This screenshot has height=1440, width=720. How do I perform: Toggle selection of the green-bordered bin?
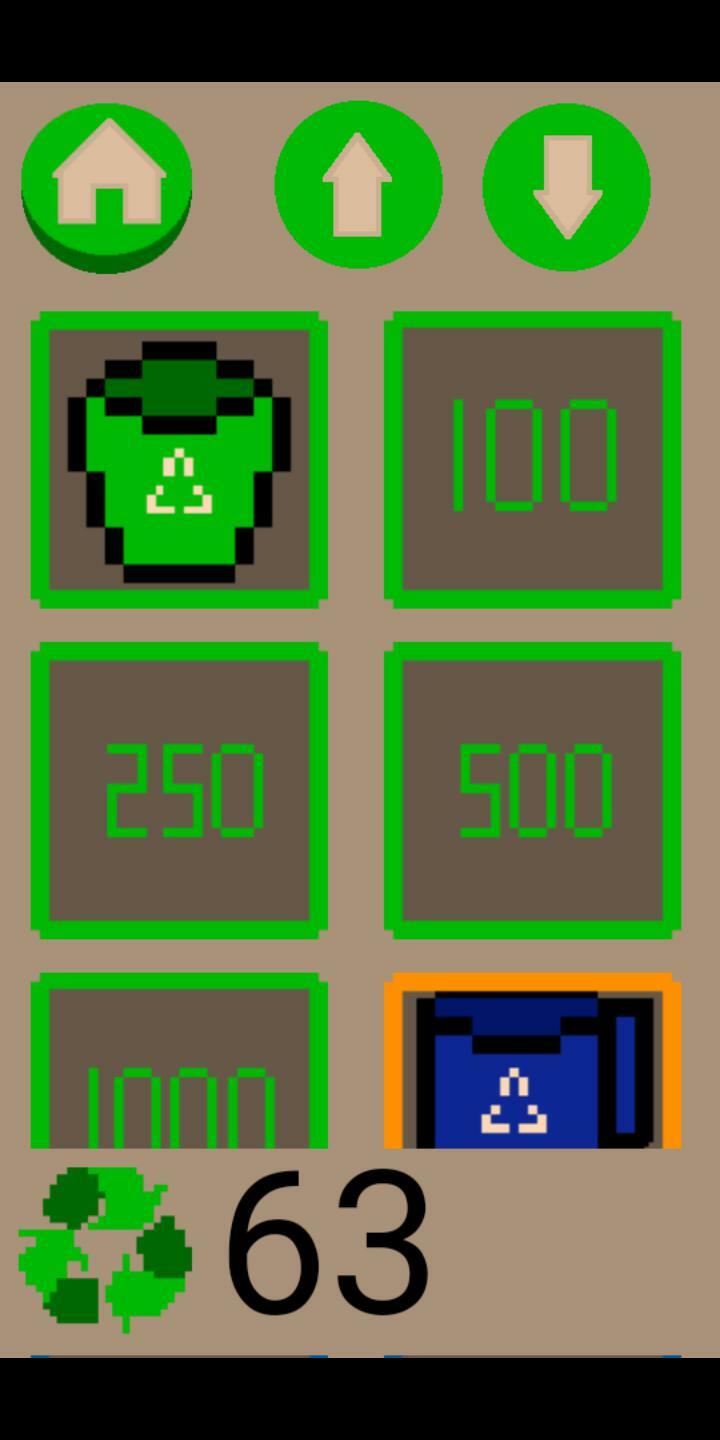[178, 458]
